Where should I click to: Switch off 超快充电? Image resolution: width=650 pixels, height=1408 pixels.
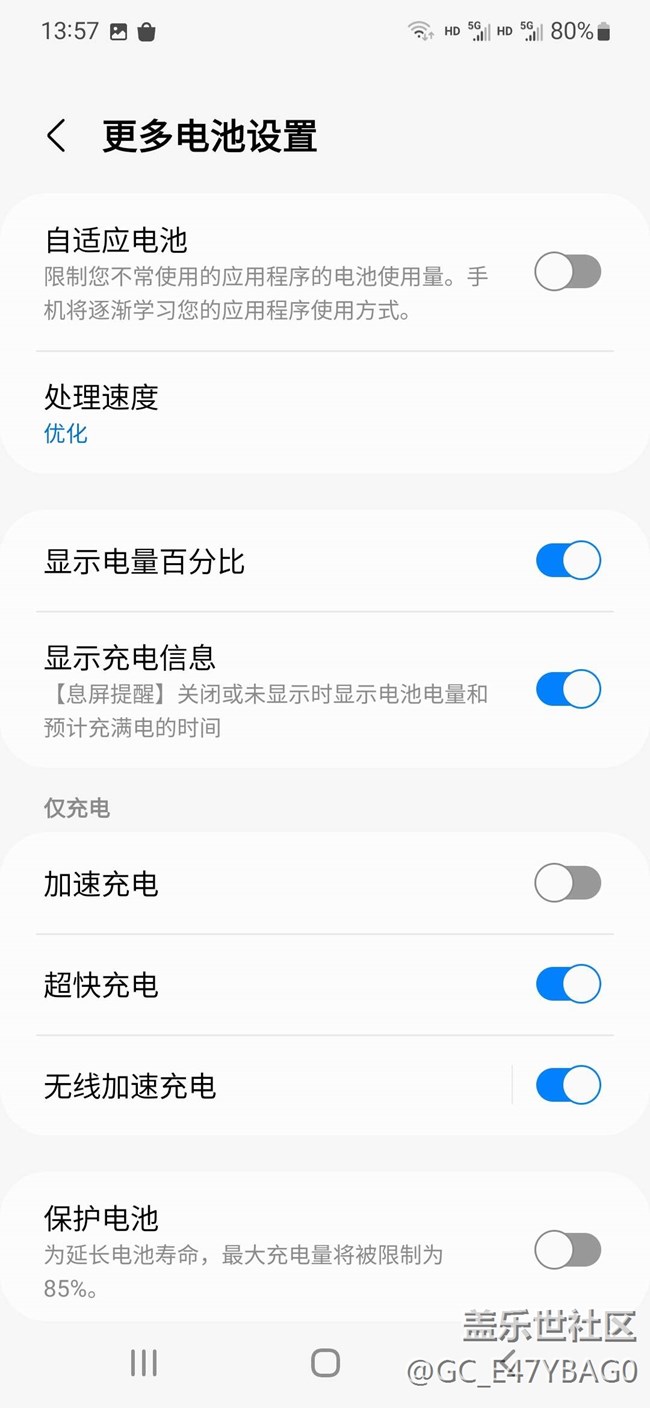pyautogui.click(x=568, y=984)
